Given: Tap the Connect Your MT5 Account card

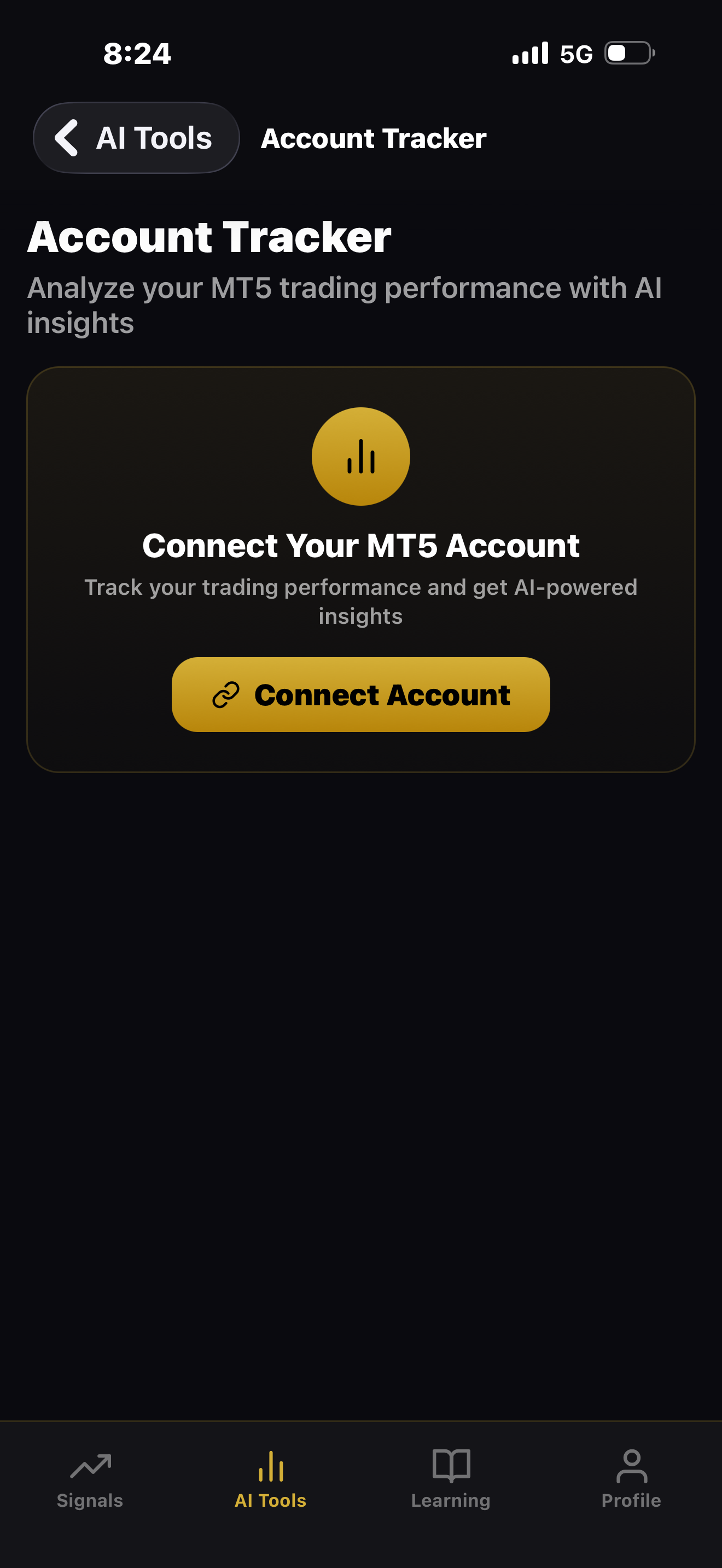Looking at the screenshot, I should pyautogui.click(x=361, y=566).
